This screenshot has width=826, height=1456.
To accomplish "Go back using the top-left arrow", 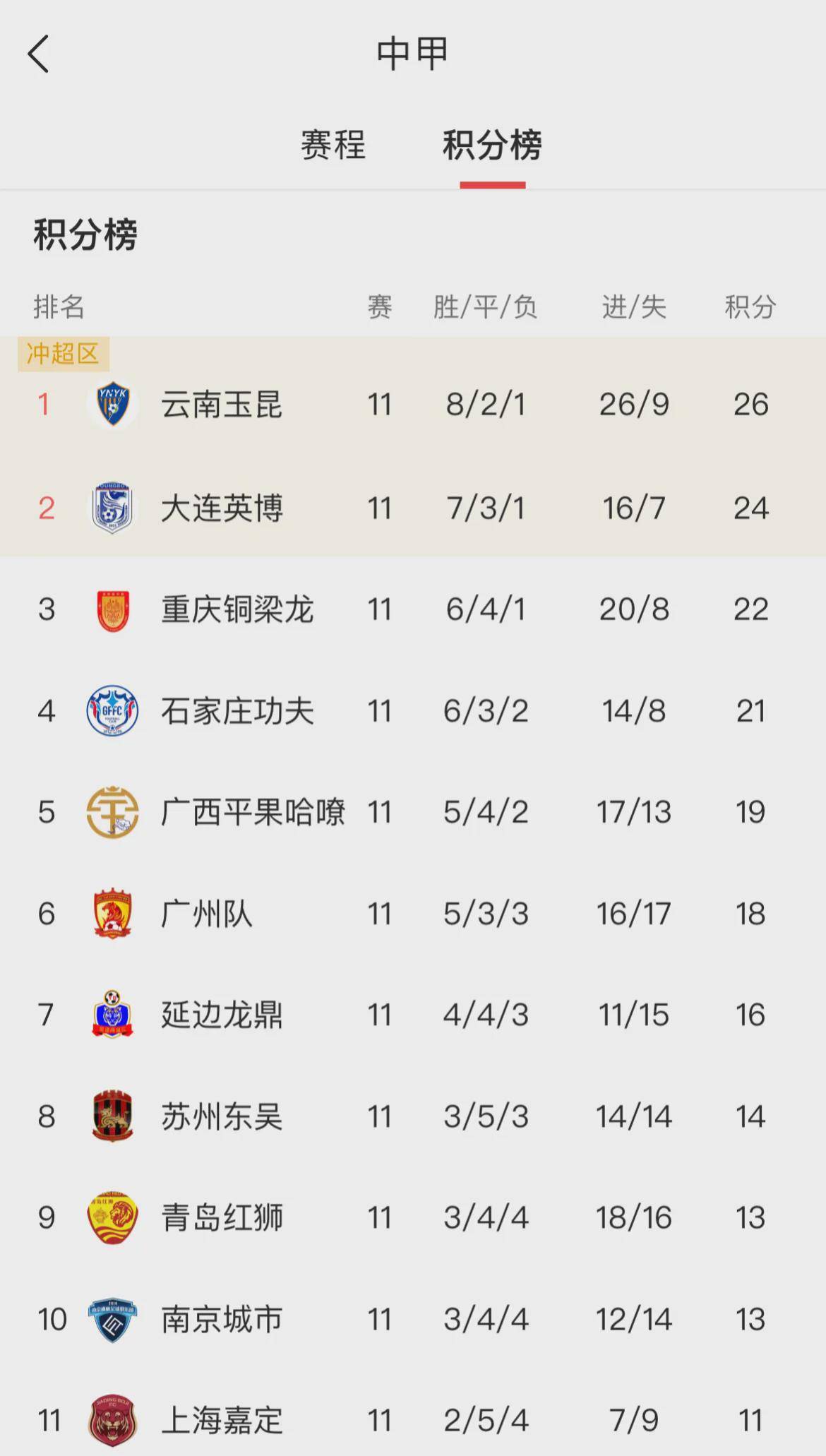I will [x=39, y=54].
